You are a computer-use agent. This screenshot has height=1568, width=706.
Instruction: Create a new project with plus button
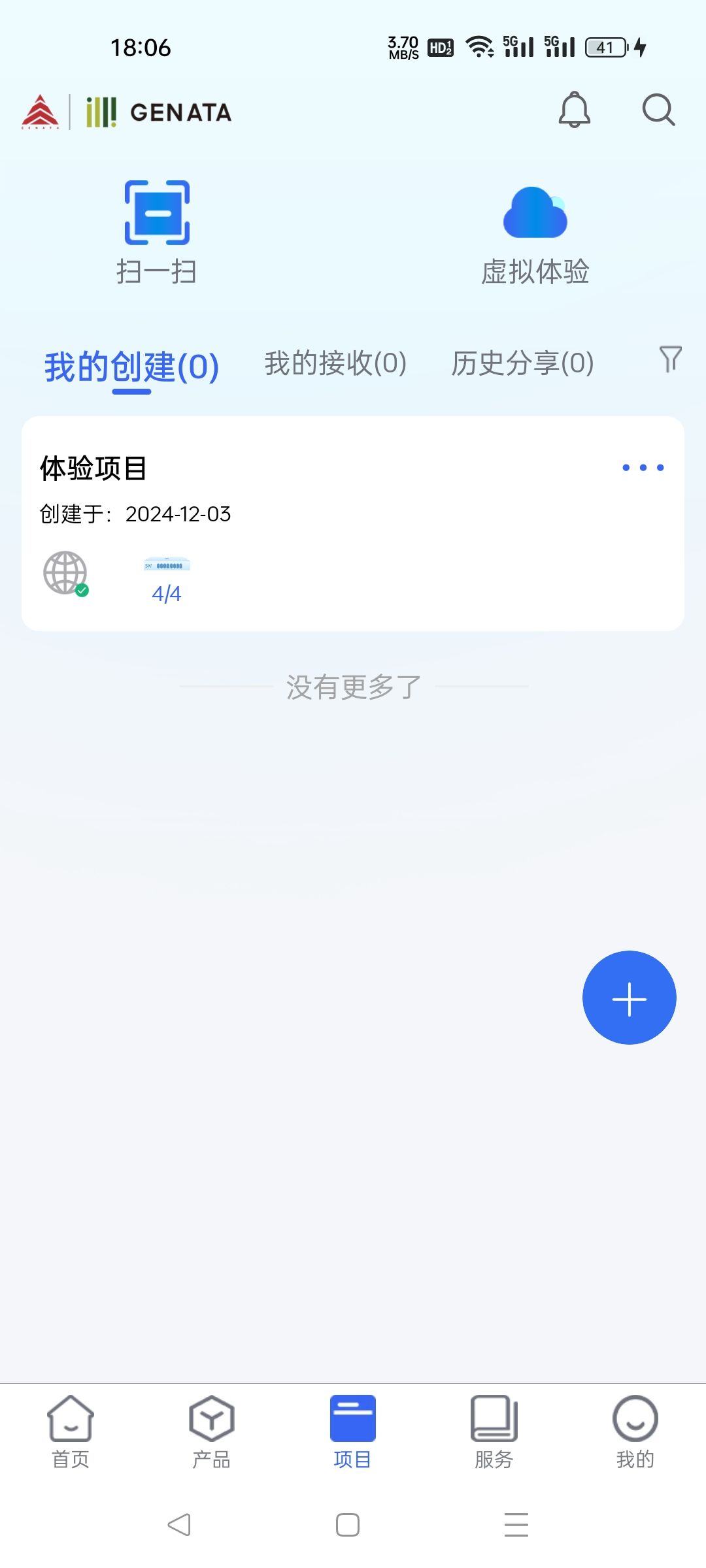[x=629, y=998]
